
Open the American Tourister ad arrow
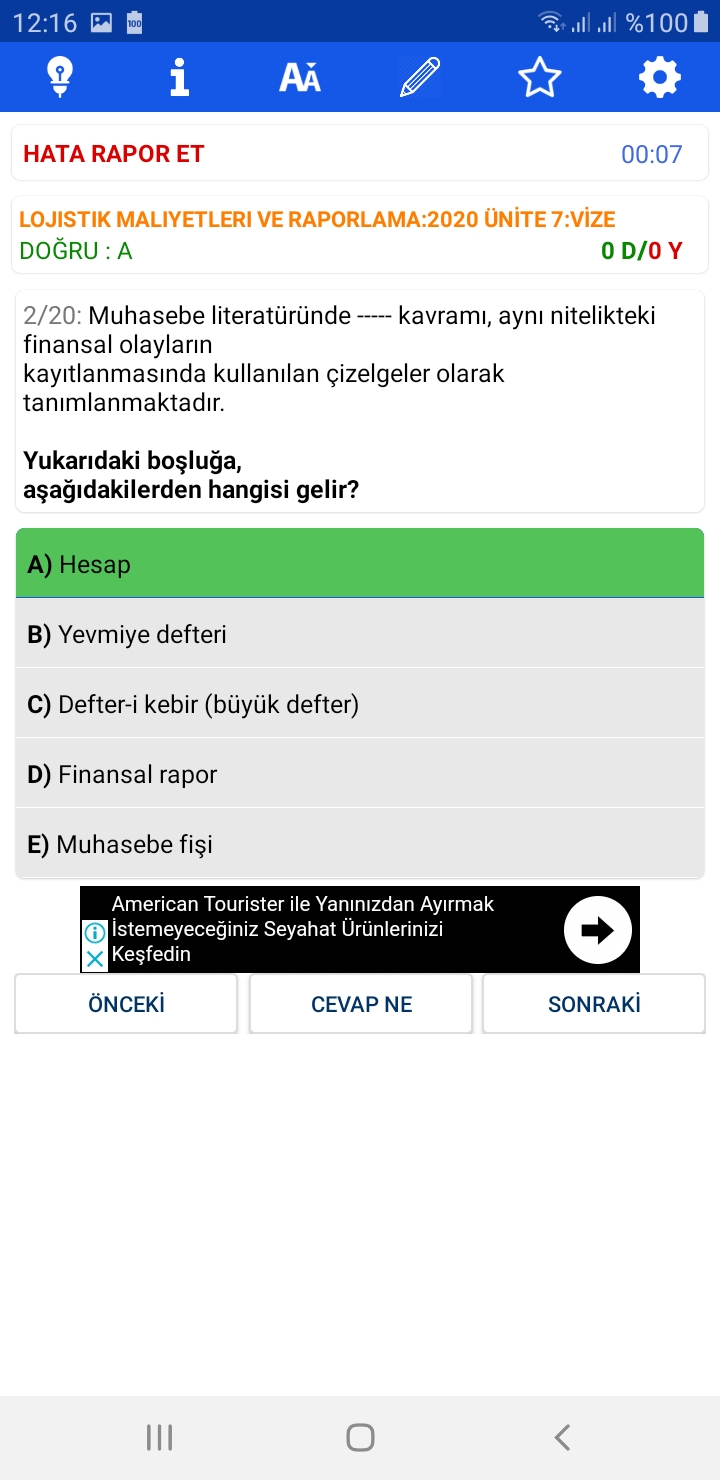(x=598, y=930)
